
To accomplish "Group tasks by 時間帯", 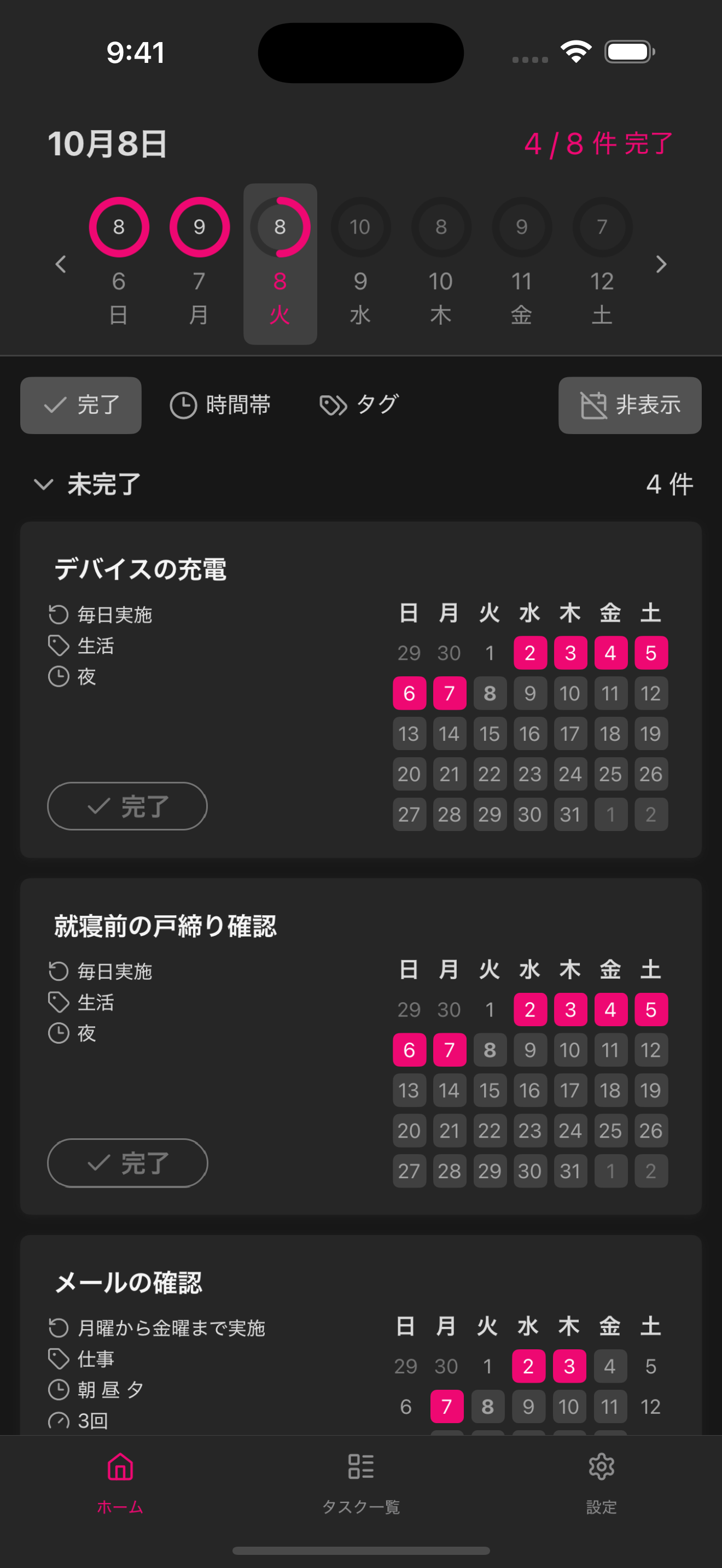I will (220, 405).
